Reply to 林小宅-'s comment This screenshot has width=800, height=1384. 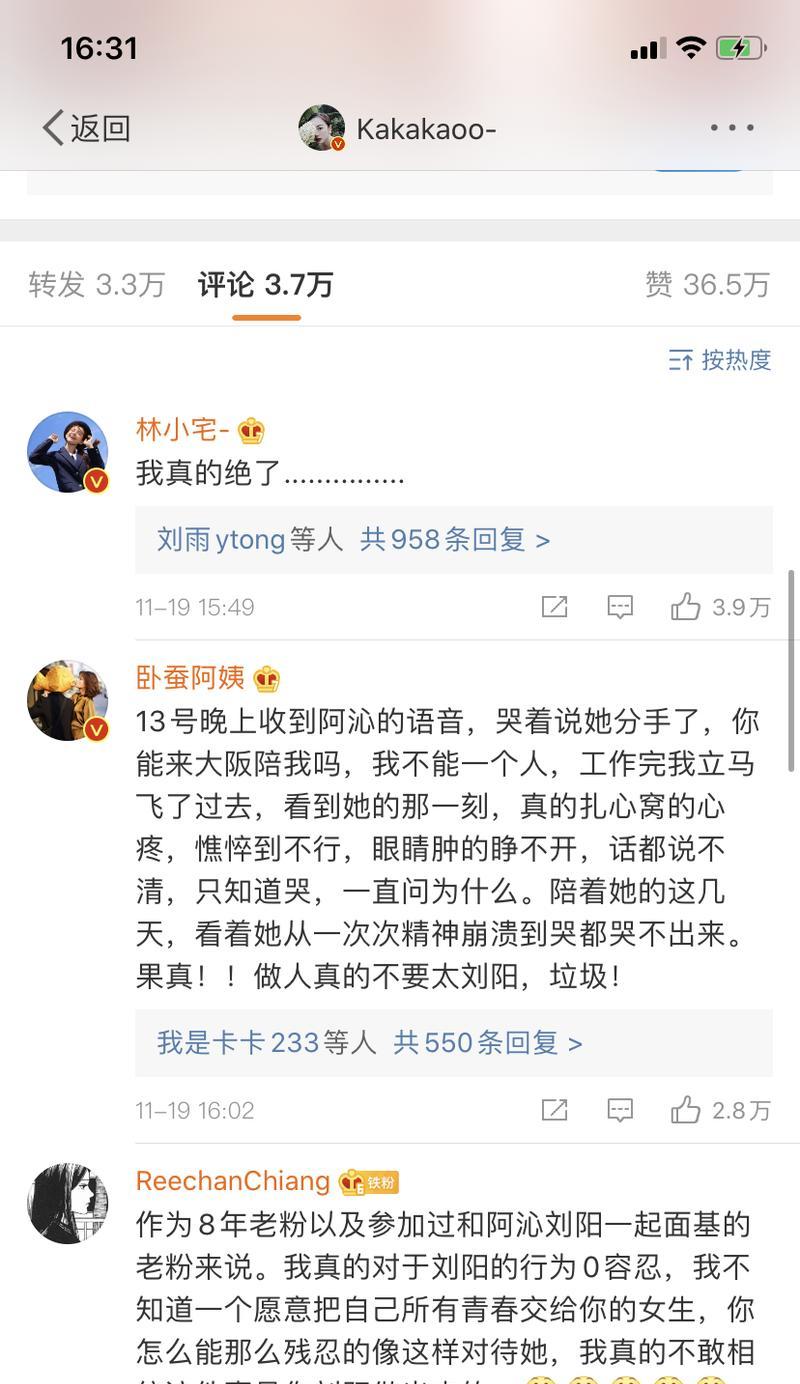pyautogui.click(x=620, y=607)
